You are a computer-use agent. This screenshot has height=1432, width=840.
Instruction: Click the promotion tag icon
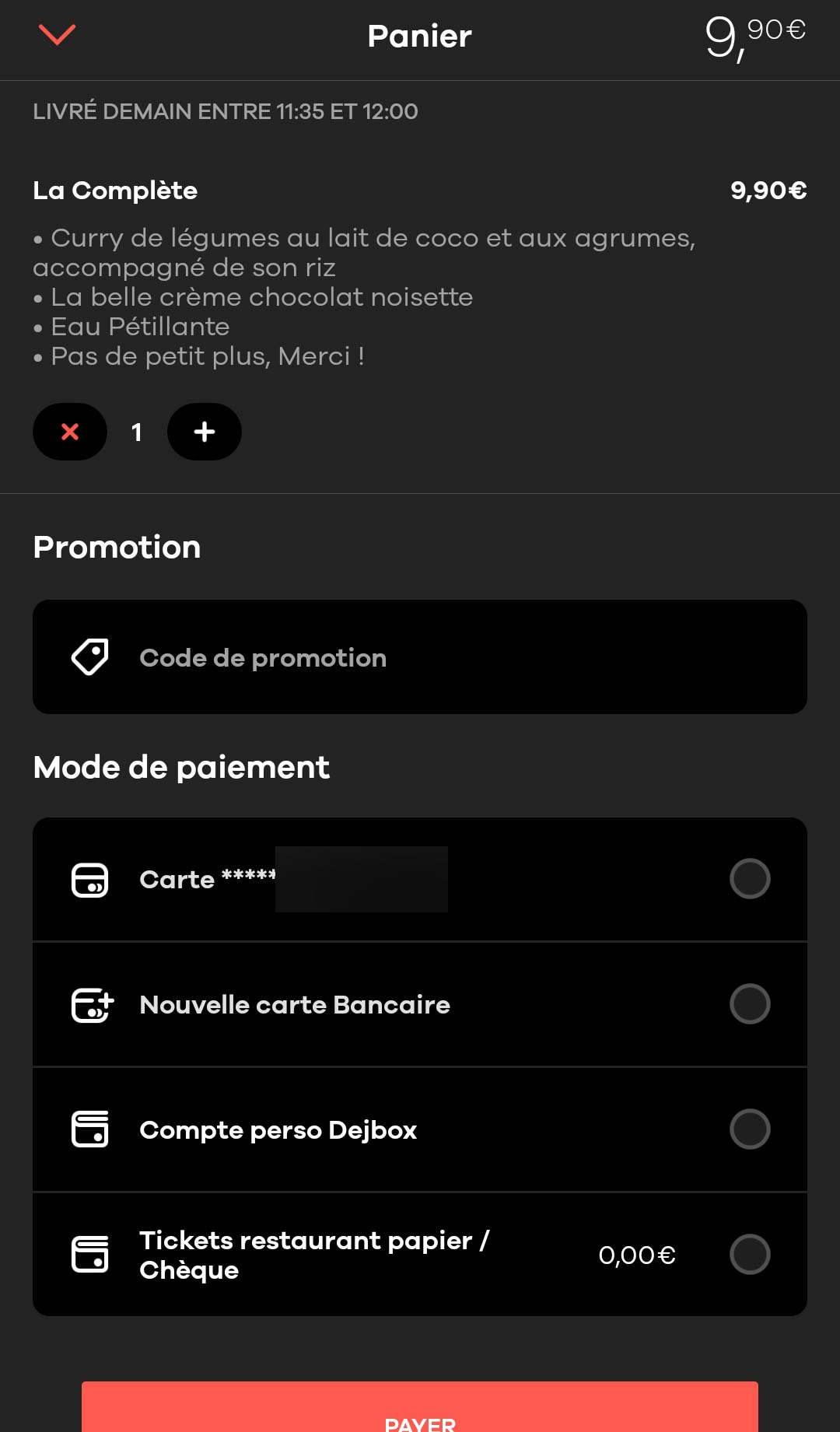pyautogui.click(x=88, y=656)
